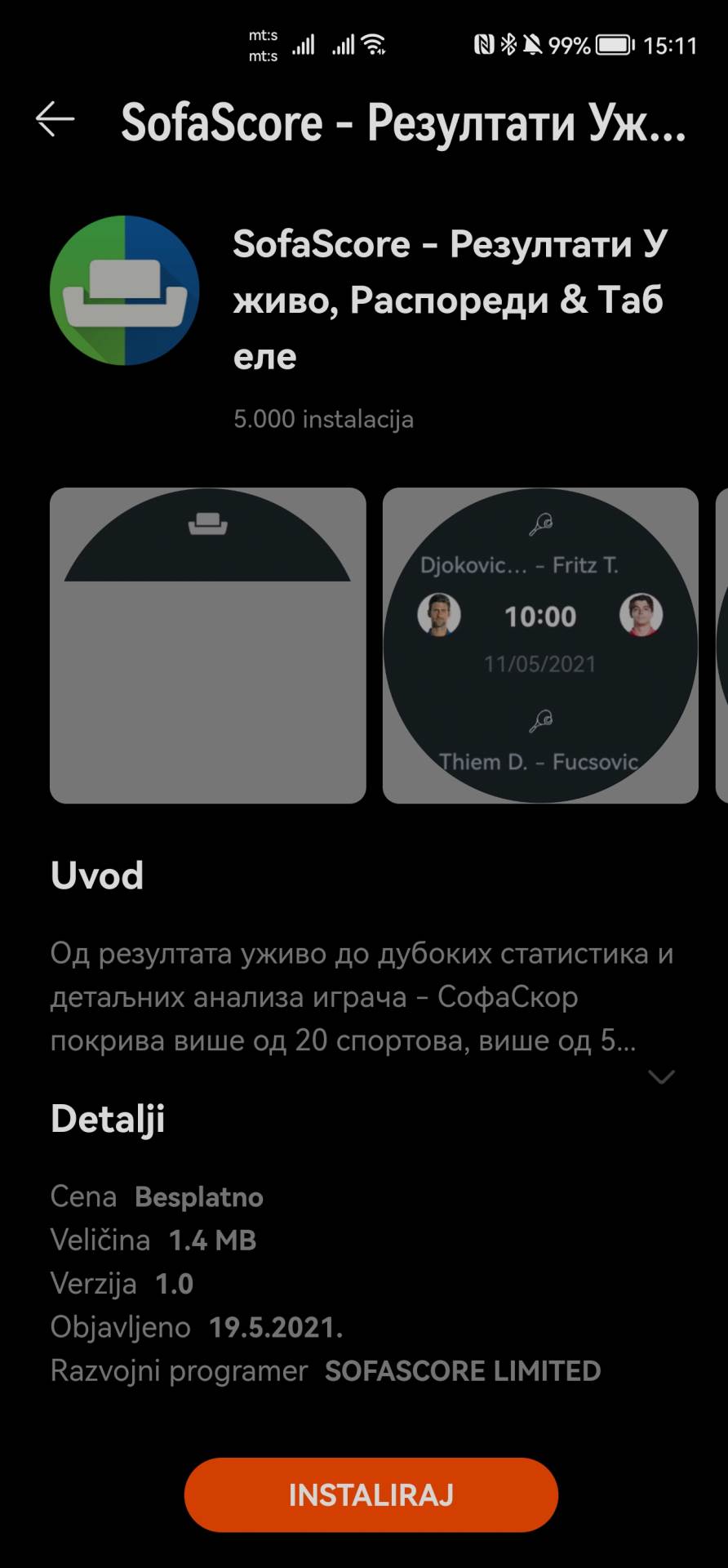Tap the truncated app title in the header
Image resolution: width=728 pixels, height=1568 pixels.
tap(404, 121)
